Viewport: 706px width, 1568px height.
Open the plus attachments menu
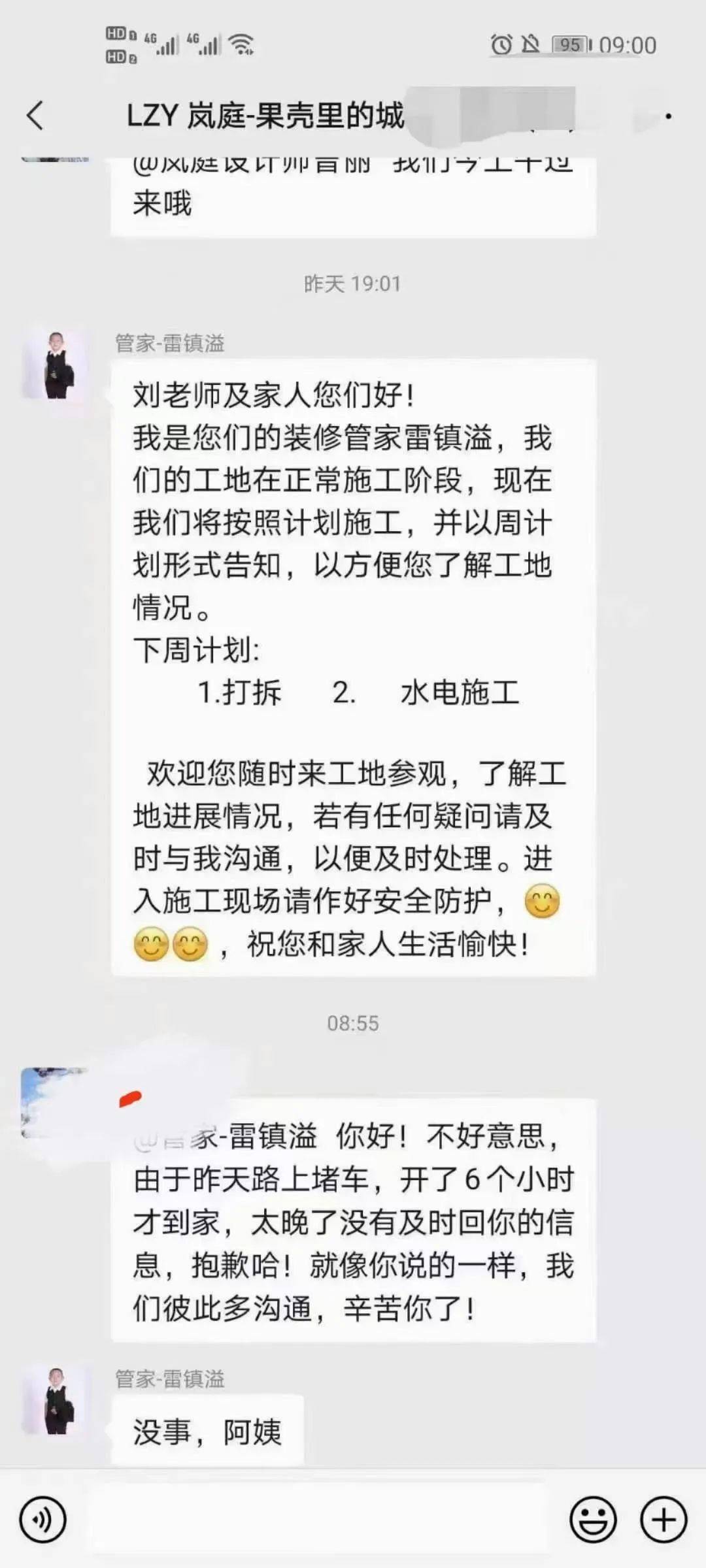[x=663, y=1520]
